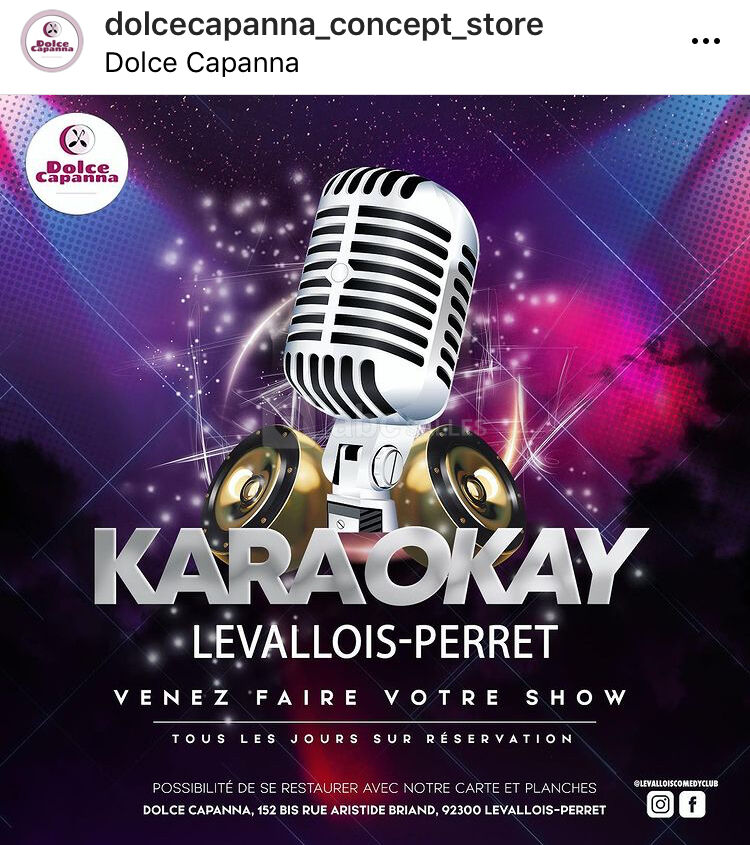Open the post's three-dot overflow menu

(x=705, y=41)
